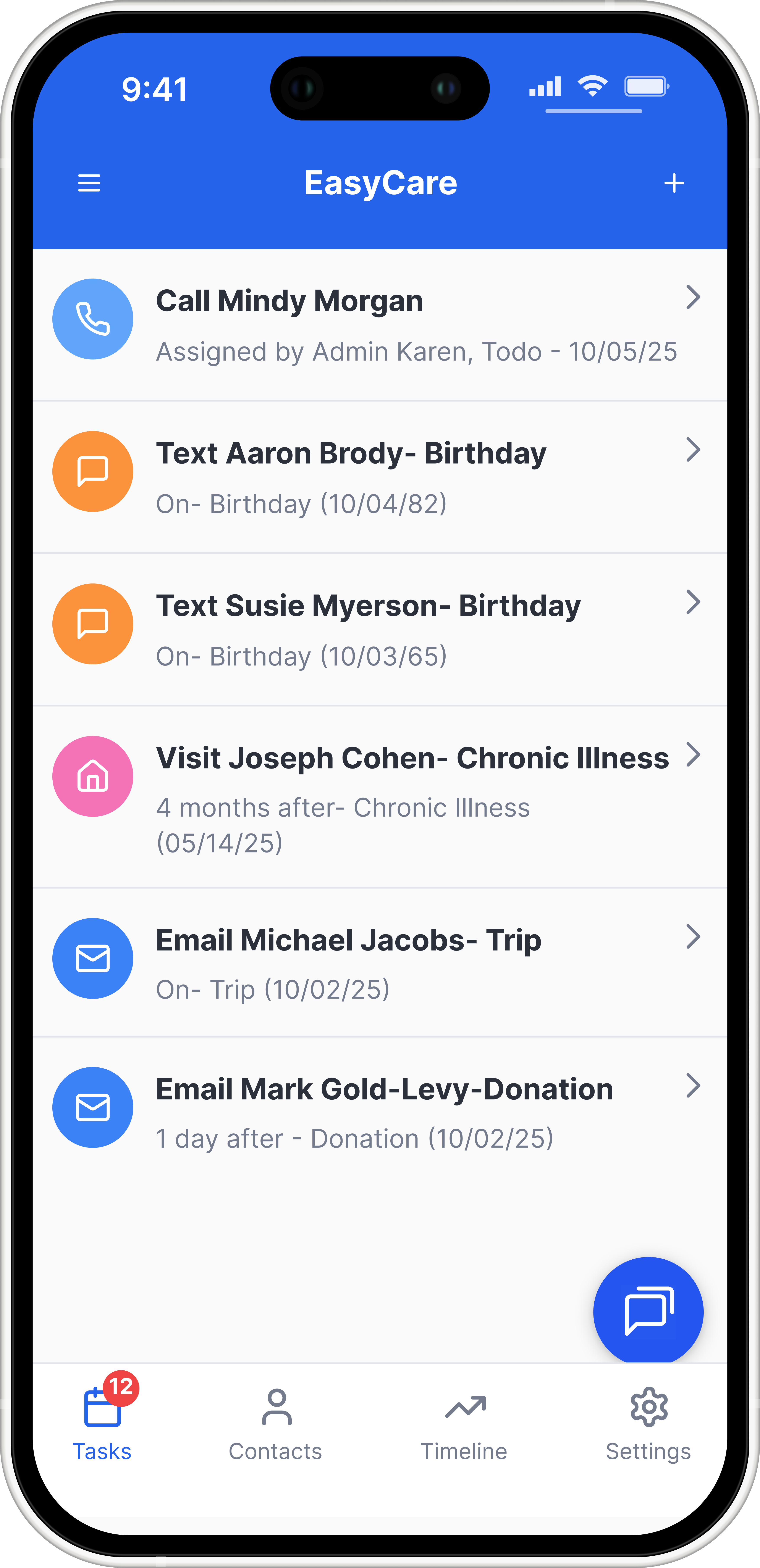
Task: Open the hamburger drawer menu
Action: tap(89, 183)
